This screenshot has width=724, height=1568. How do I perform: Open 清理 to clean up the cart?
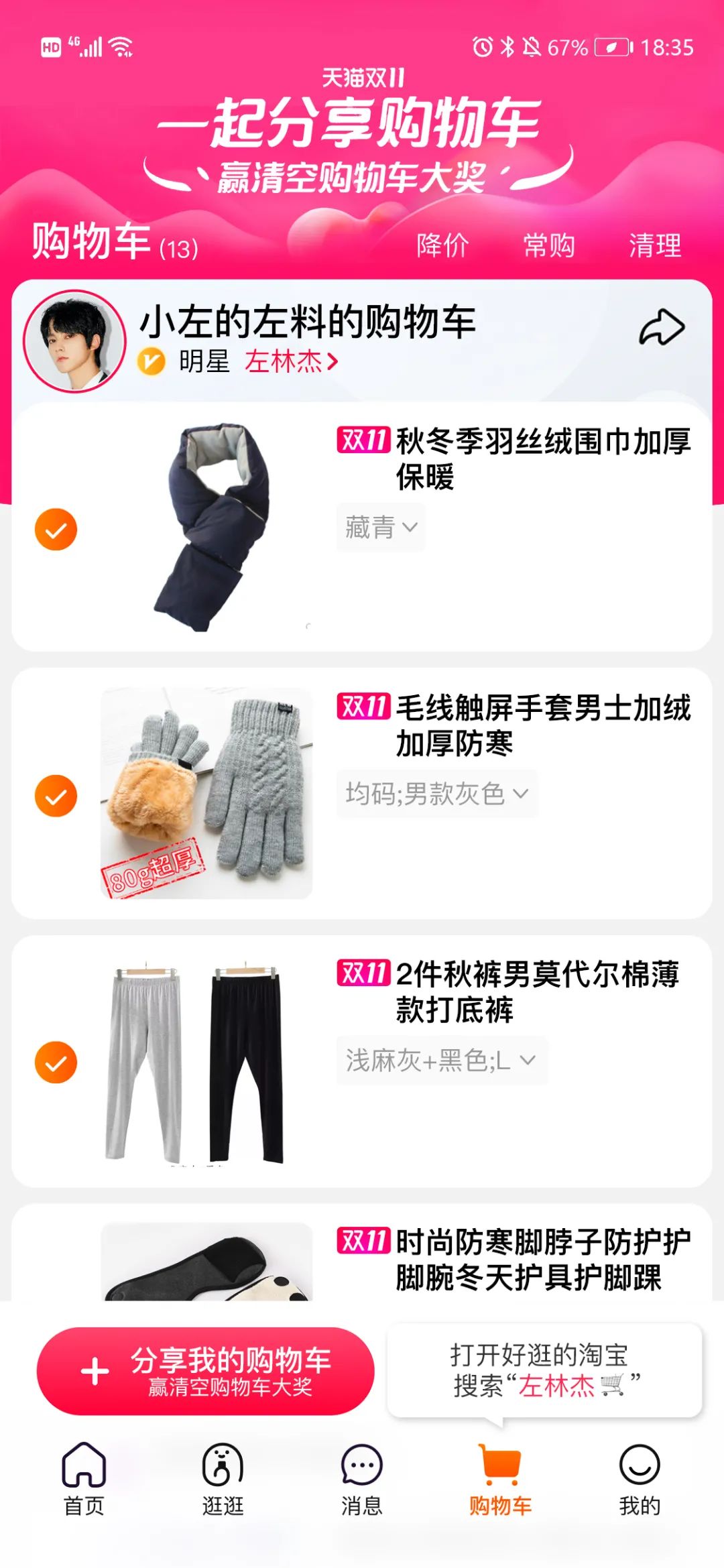pos(655,245)
